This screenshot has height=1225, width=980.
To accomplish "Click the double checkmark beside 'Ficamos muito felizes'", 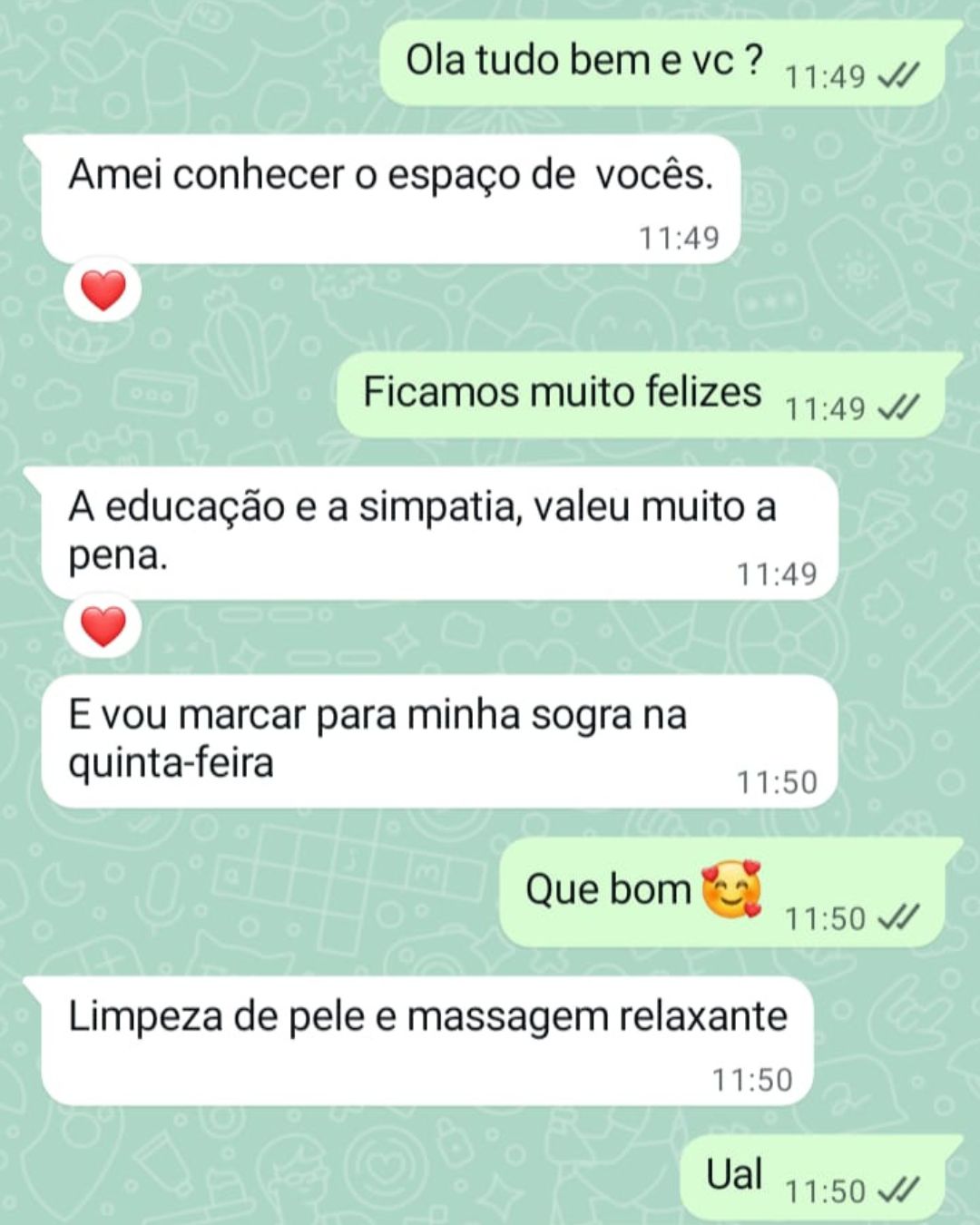I will (x=898, y=408).
